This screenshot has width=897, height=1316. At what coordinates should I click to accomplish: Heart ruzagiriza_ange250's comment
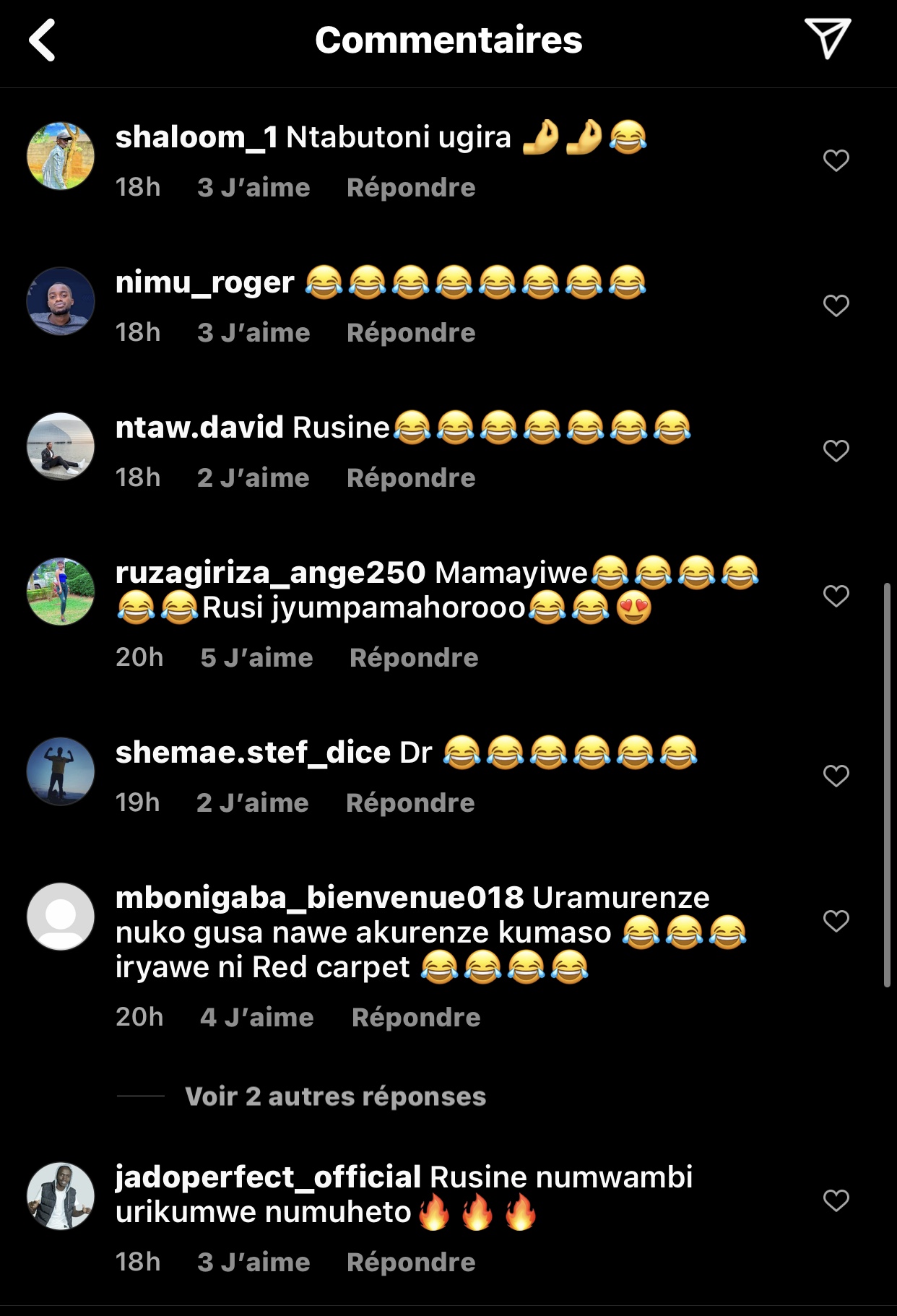click(x=836, y=596)
